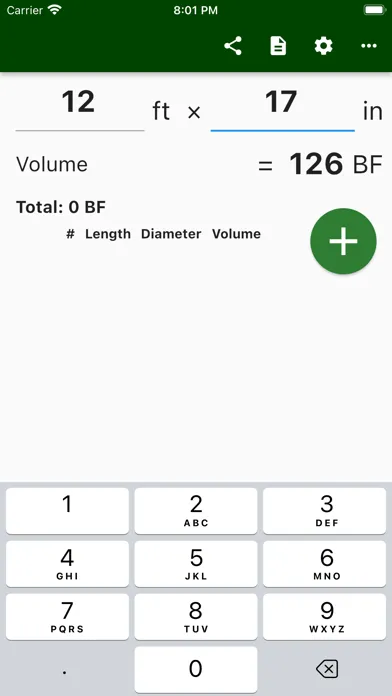Open the document report icon
Screen dimensions: 392x696
point(278,46)
